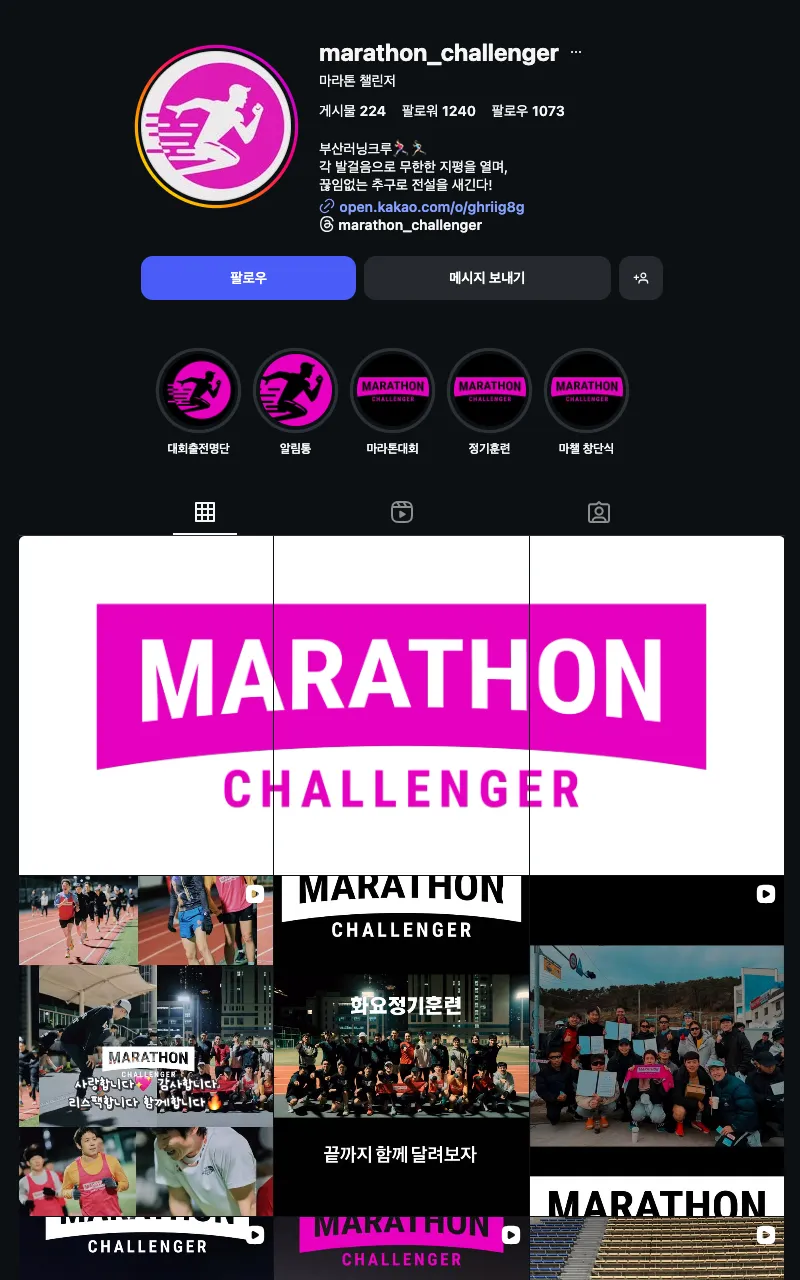Tap 메시지 보내기 to send a message
This screenshot has height=1280, width=800.
pyautogui.click(x=487, y=278)
